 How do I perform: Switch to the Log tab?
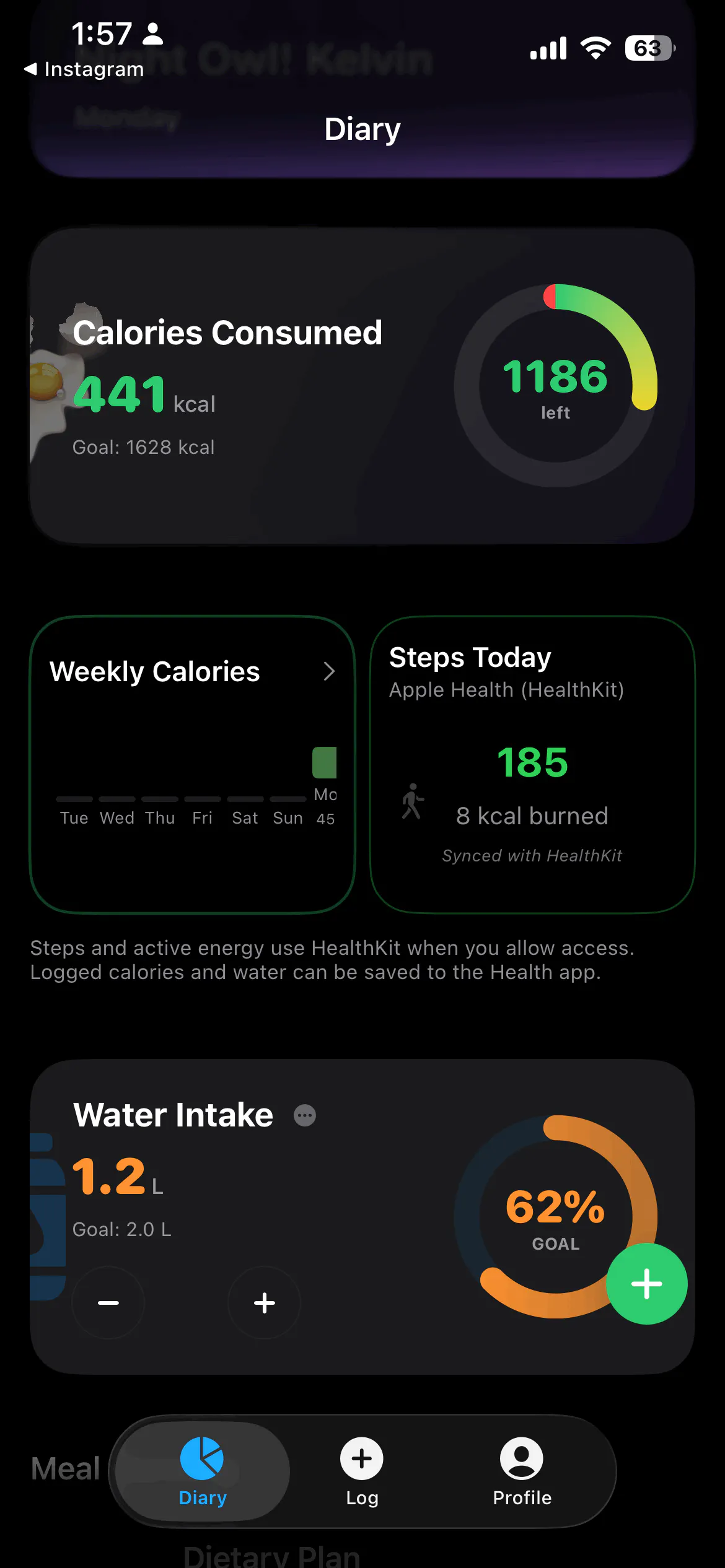[362, 1471]
